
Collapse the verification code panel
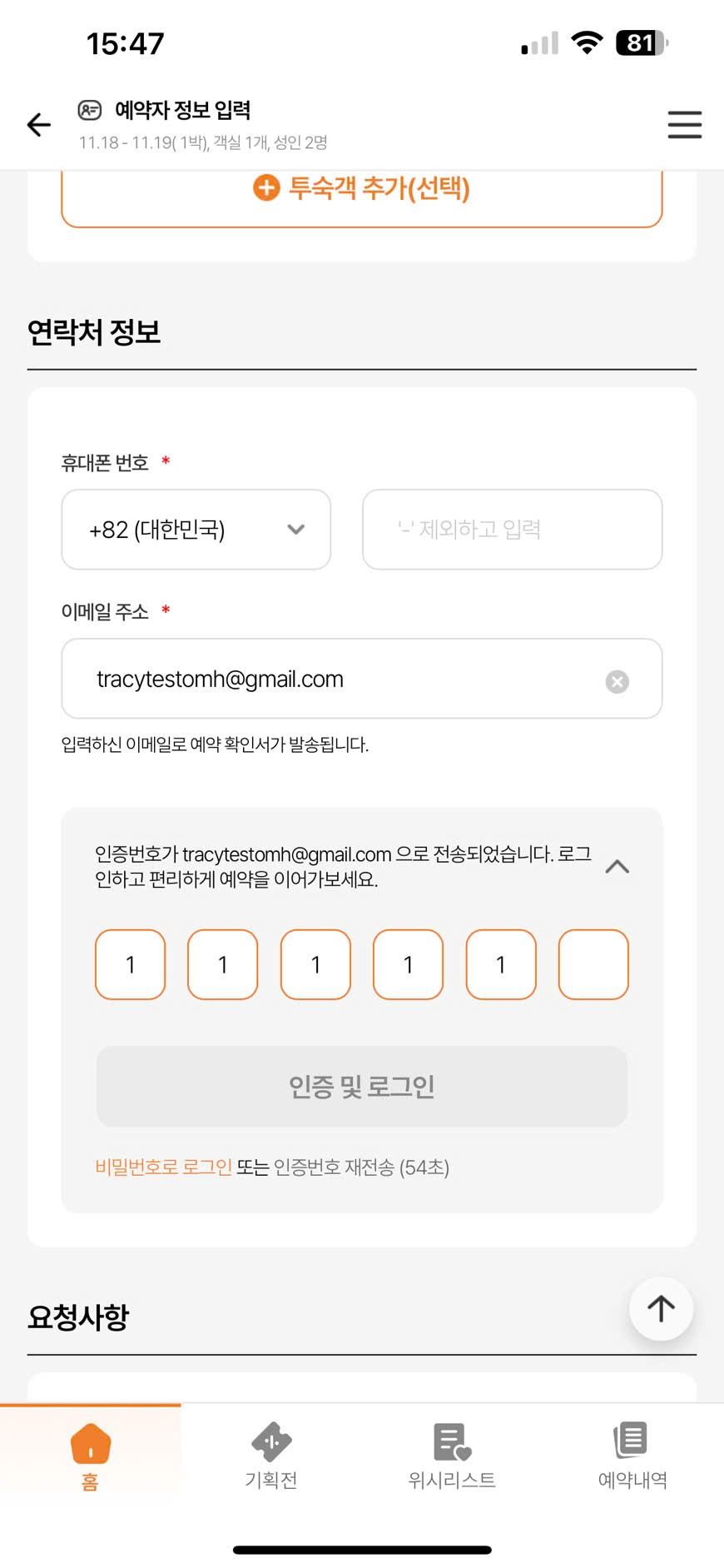pyautogui.click(x=617, y=867)
